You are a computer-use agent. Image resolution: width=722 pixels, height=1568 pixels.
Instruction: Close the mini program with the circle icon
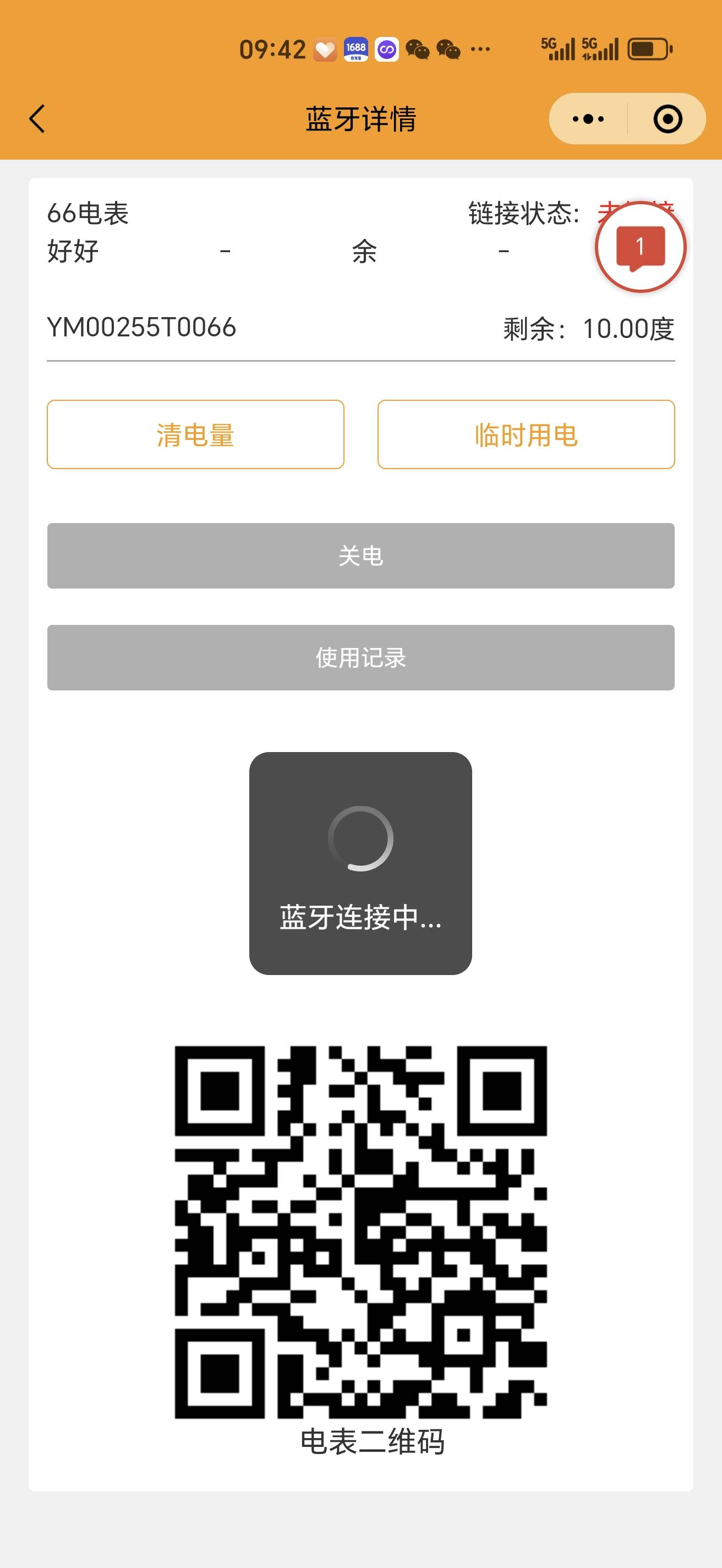click(668, 119)
